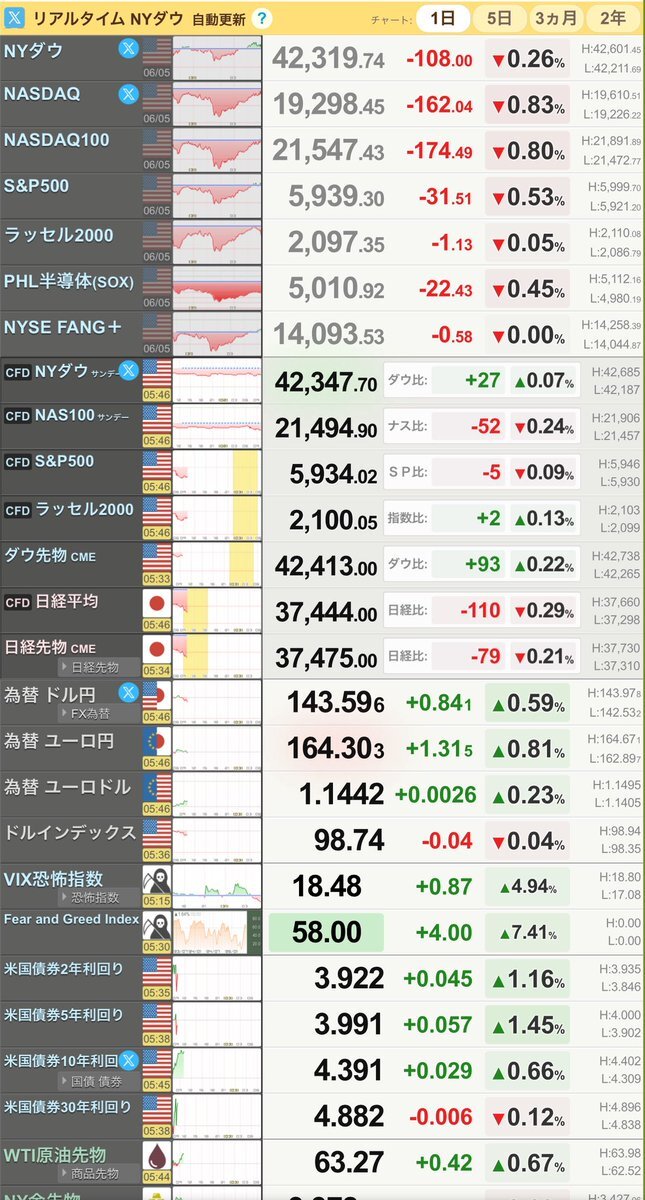Open the 為替 ユーロ円 row
The image size is (645, 1200).
322,749
